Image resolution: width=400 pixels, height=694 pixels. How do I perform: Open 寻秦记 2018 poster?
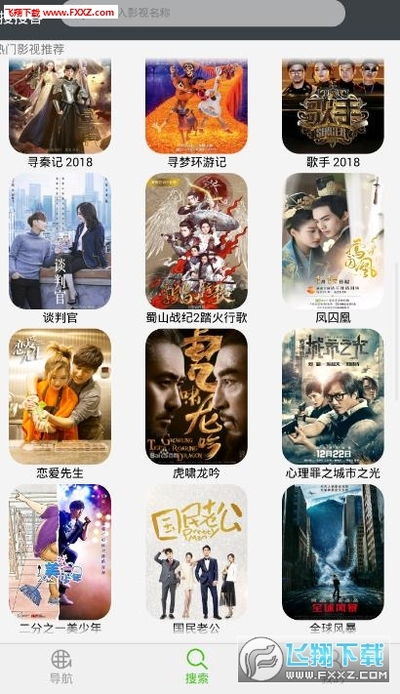coord(60,106)
